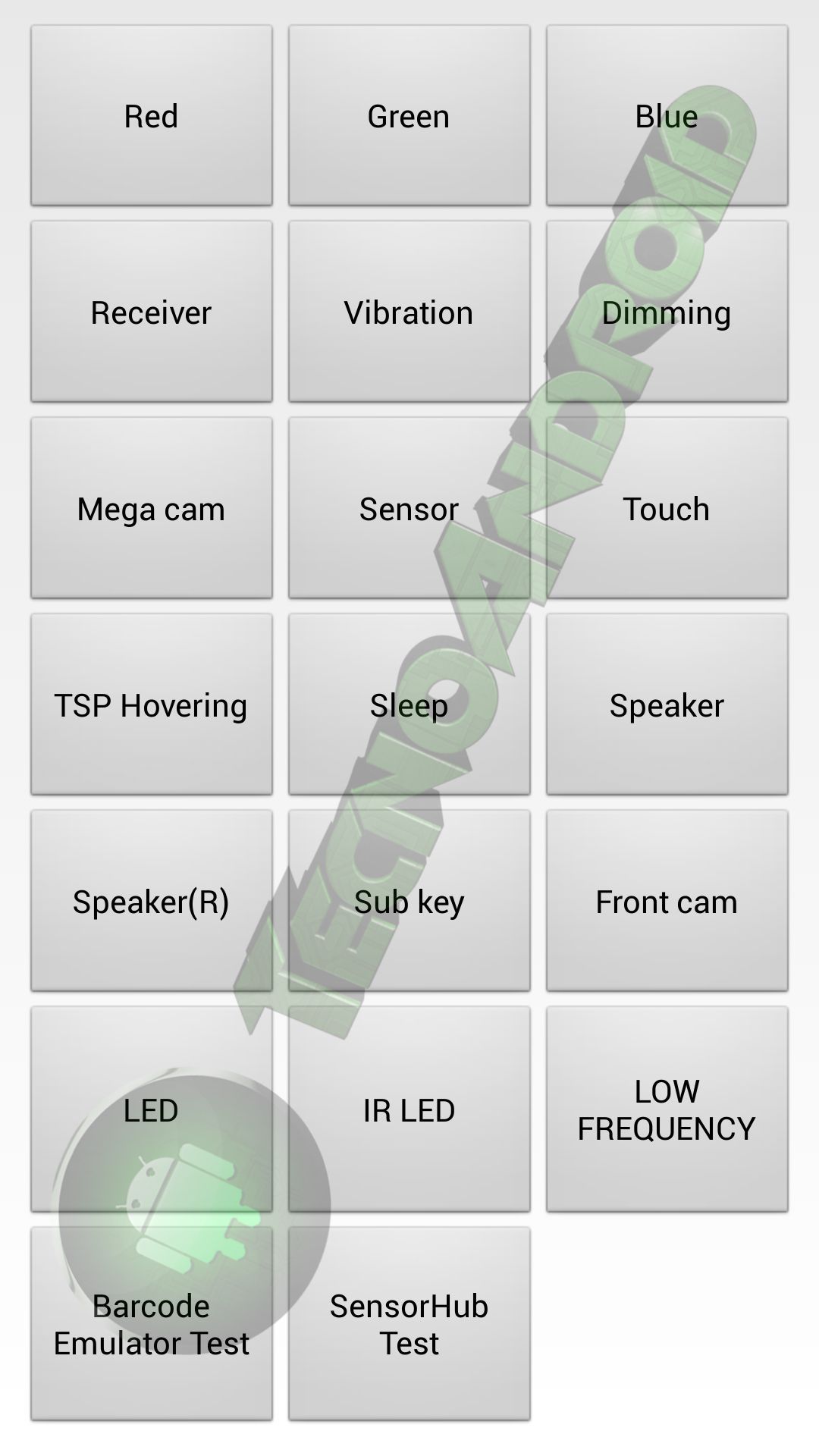The height and width of the screenshot is (1456, 819).
Task: Start the Green display test
Action: [409, 116]
